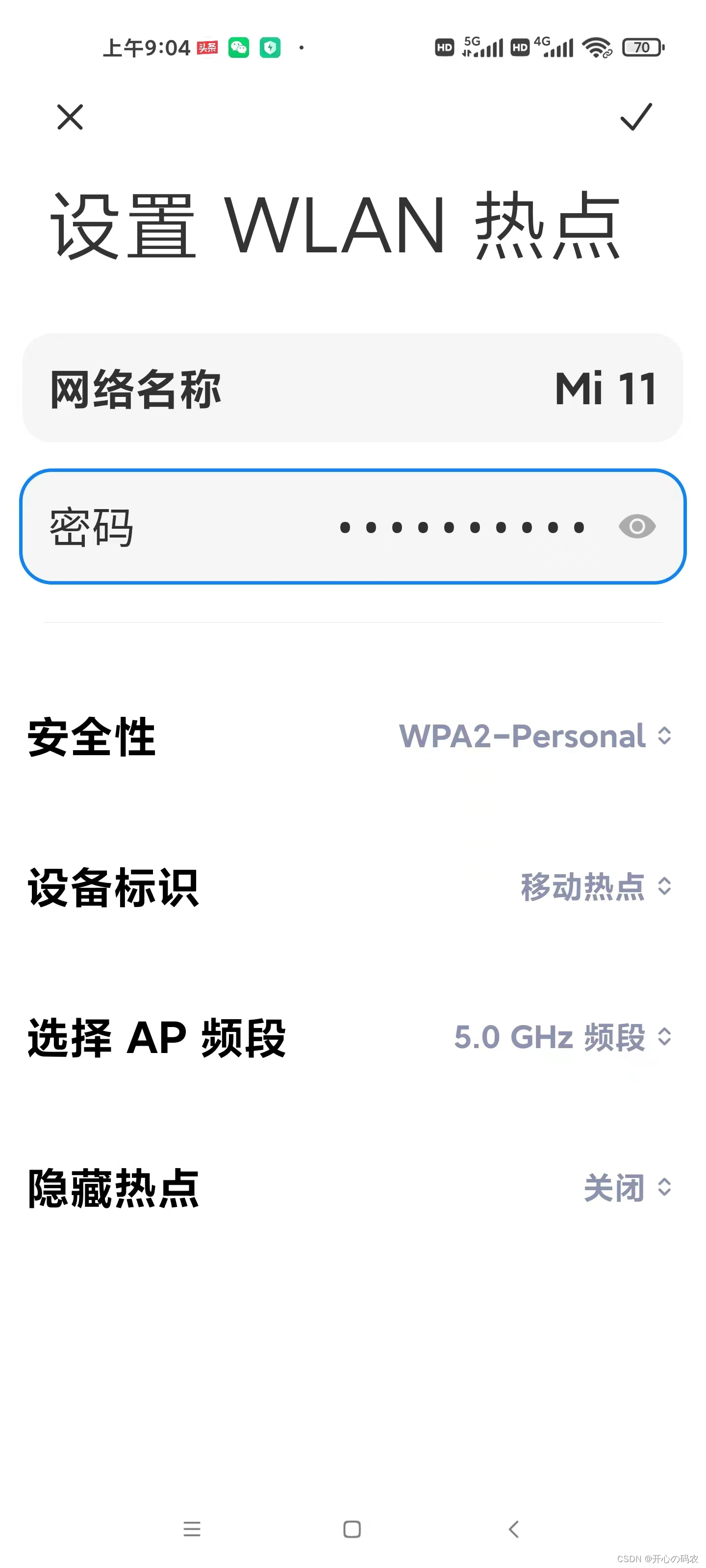Change the device identifier setting
This screenshot has width=706, height=1568.
click(x=595, y=886)
